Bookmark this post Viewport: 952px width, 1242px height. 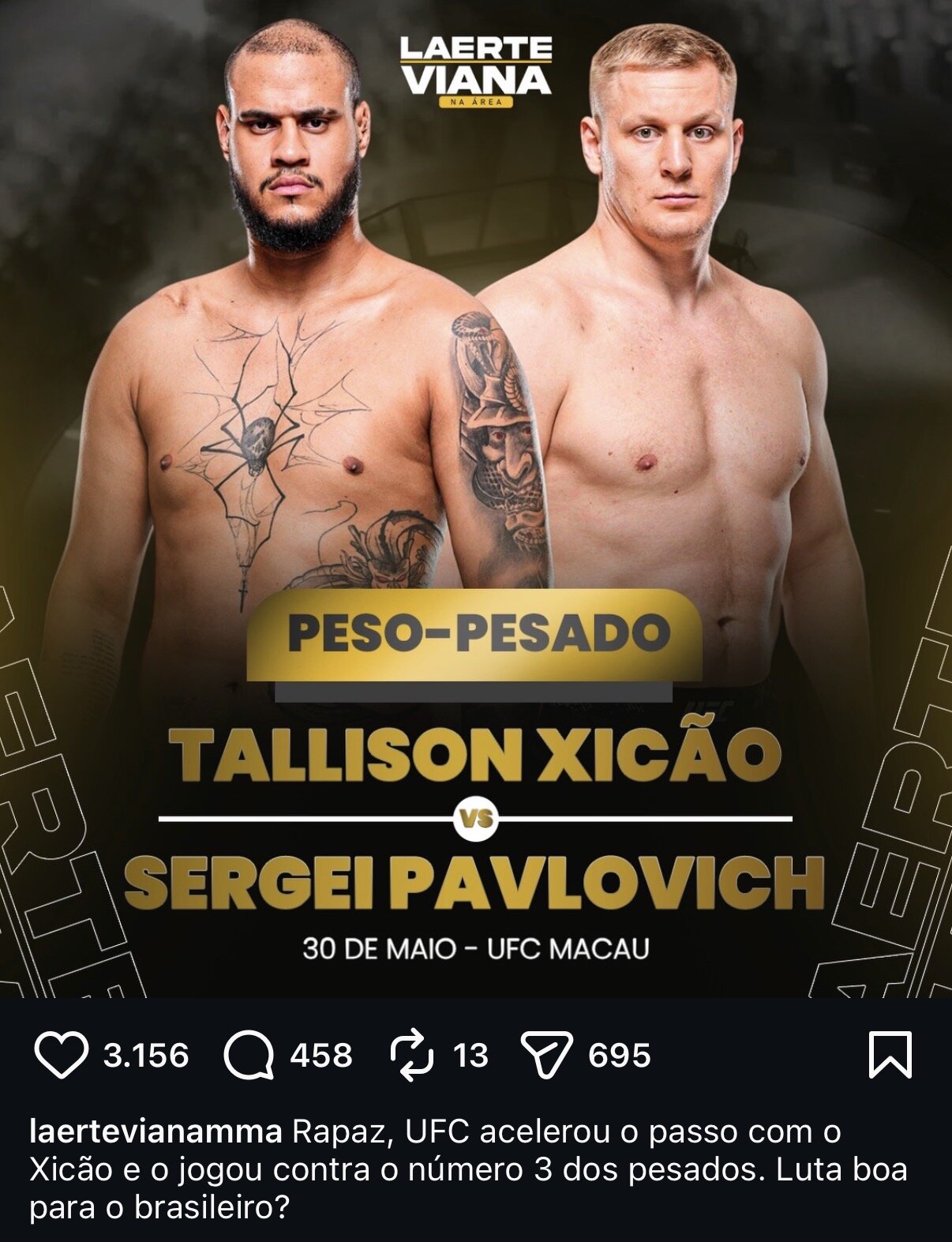[890, 1055]
